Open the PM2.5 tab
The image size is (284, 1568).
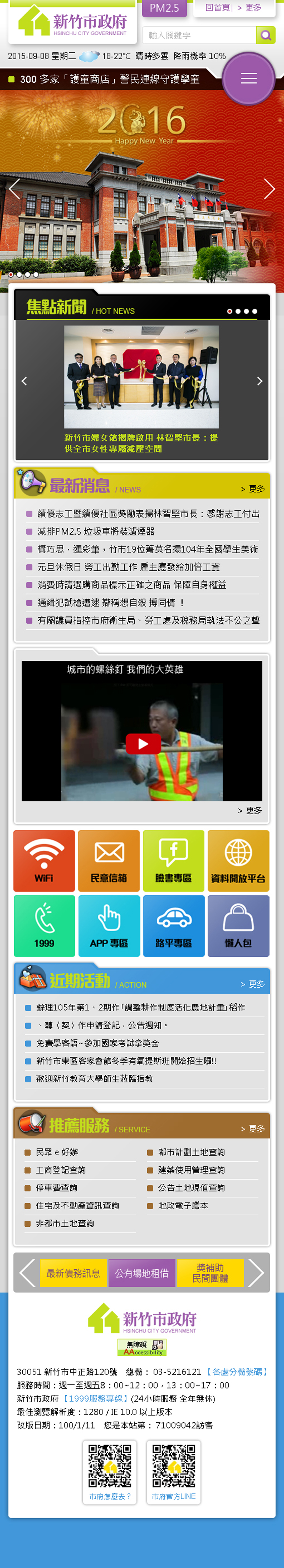(x=165, y=9)
